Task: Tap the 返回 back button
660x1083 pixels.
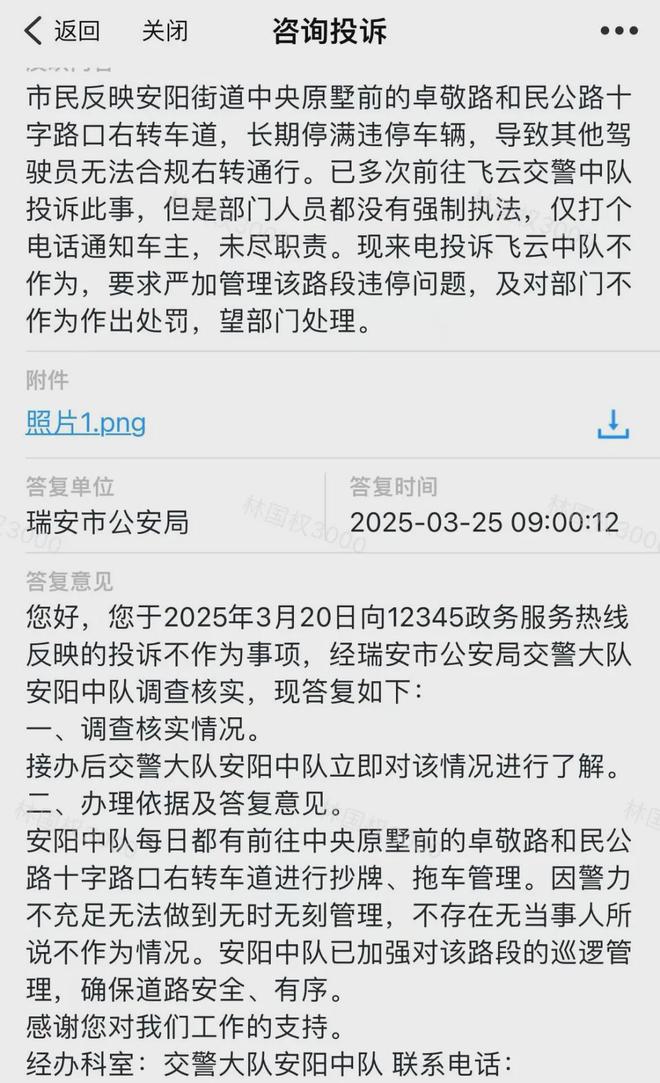Action: pyautogui.click(x=62, y=31)
